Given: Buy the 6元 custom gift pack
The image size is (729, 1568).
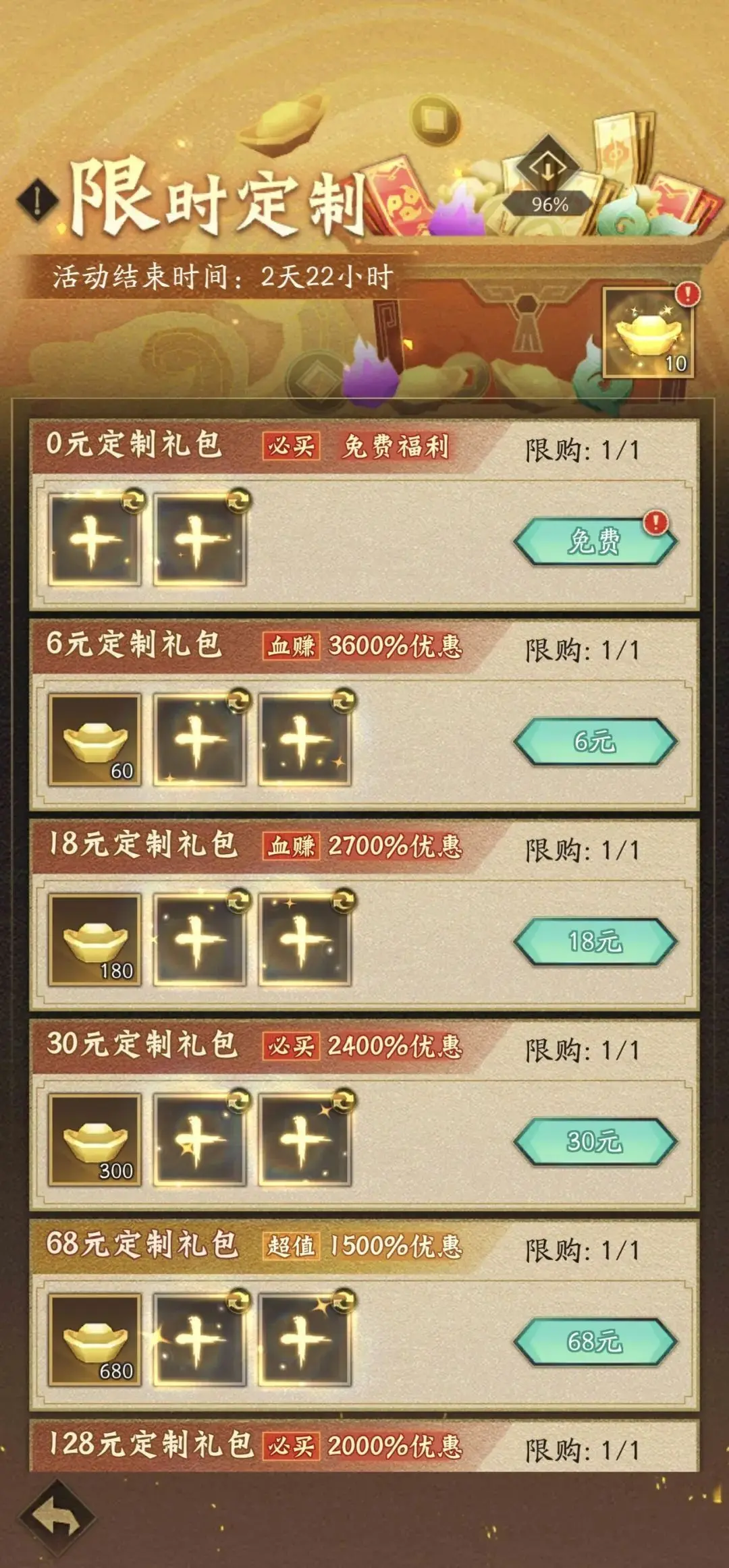Looking at the screenshot, I should (595, 741).
